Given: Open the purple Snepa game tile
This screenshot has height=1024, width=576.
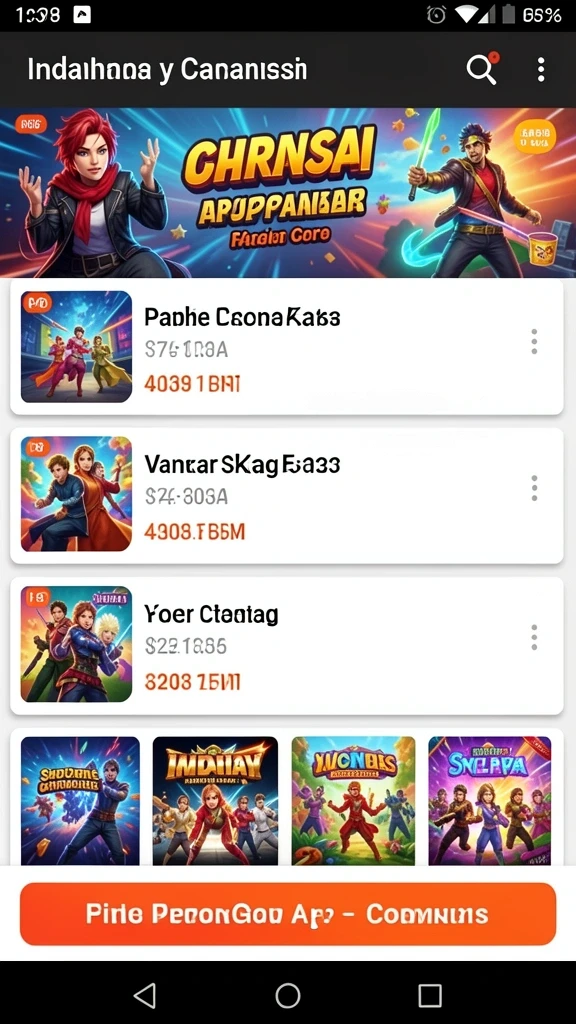Looking at the screenshot, I should tap(490, 801).
